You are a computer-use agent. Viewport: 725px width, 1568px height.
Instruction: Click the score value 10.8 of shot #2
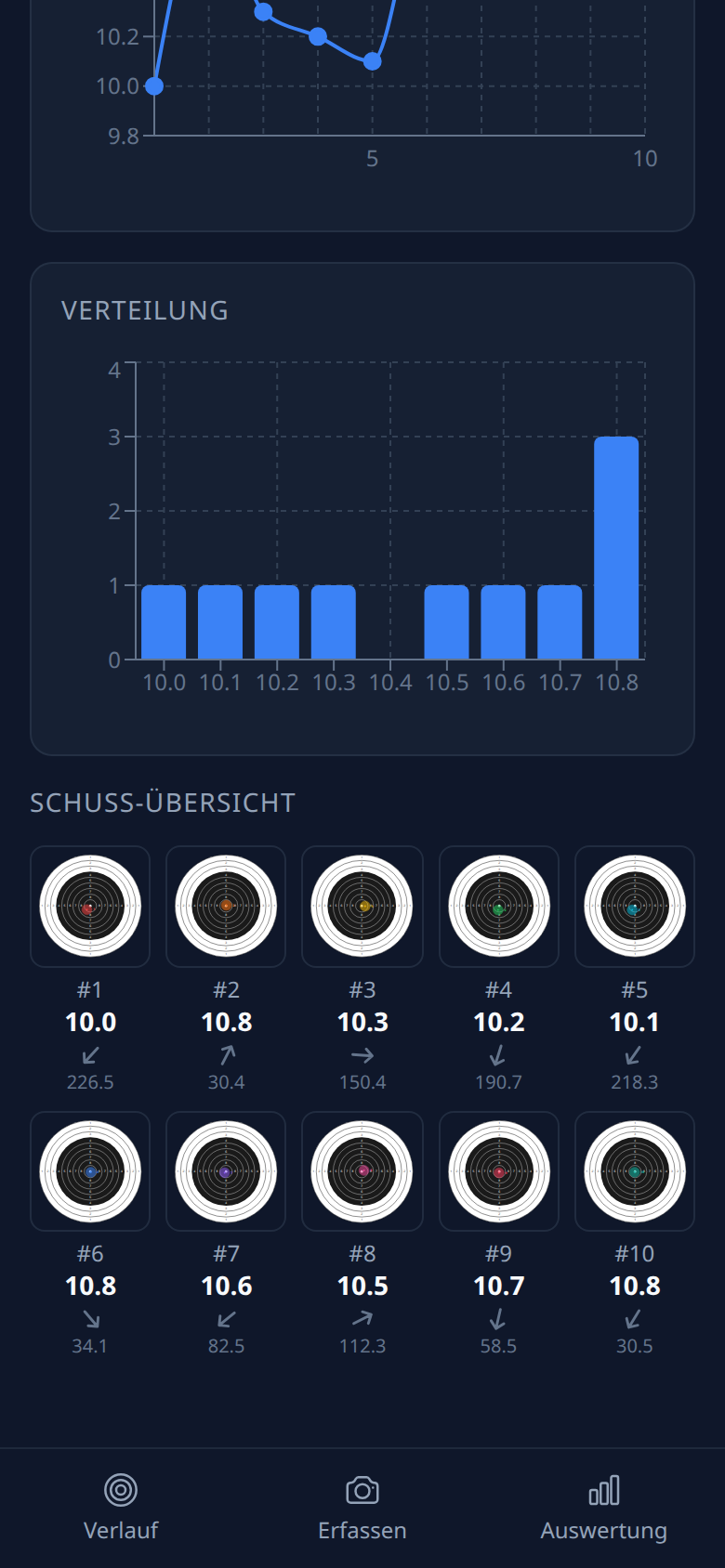226,1022
